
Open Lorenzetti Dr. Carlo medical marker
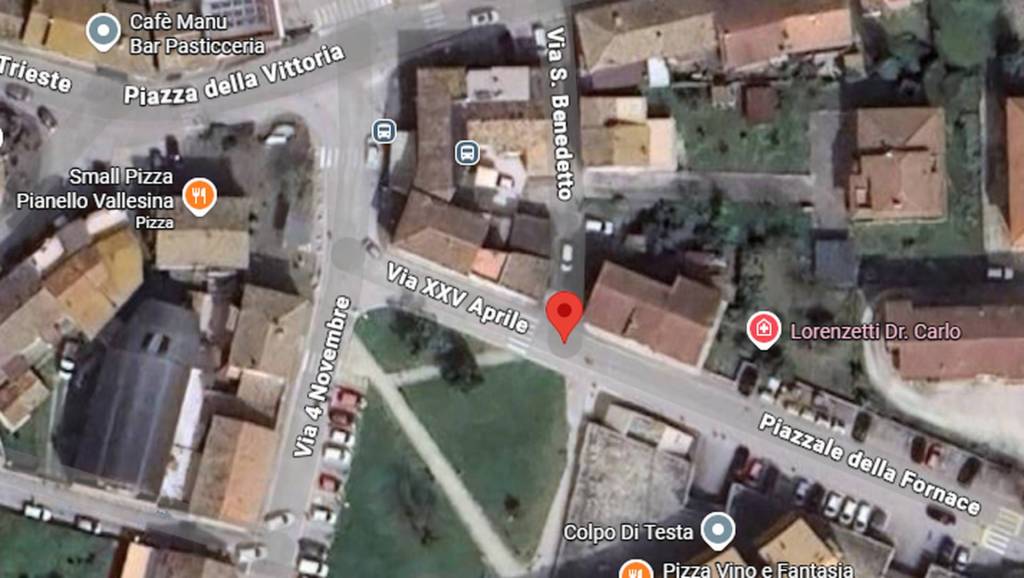coord(764,330)
